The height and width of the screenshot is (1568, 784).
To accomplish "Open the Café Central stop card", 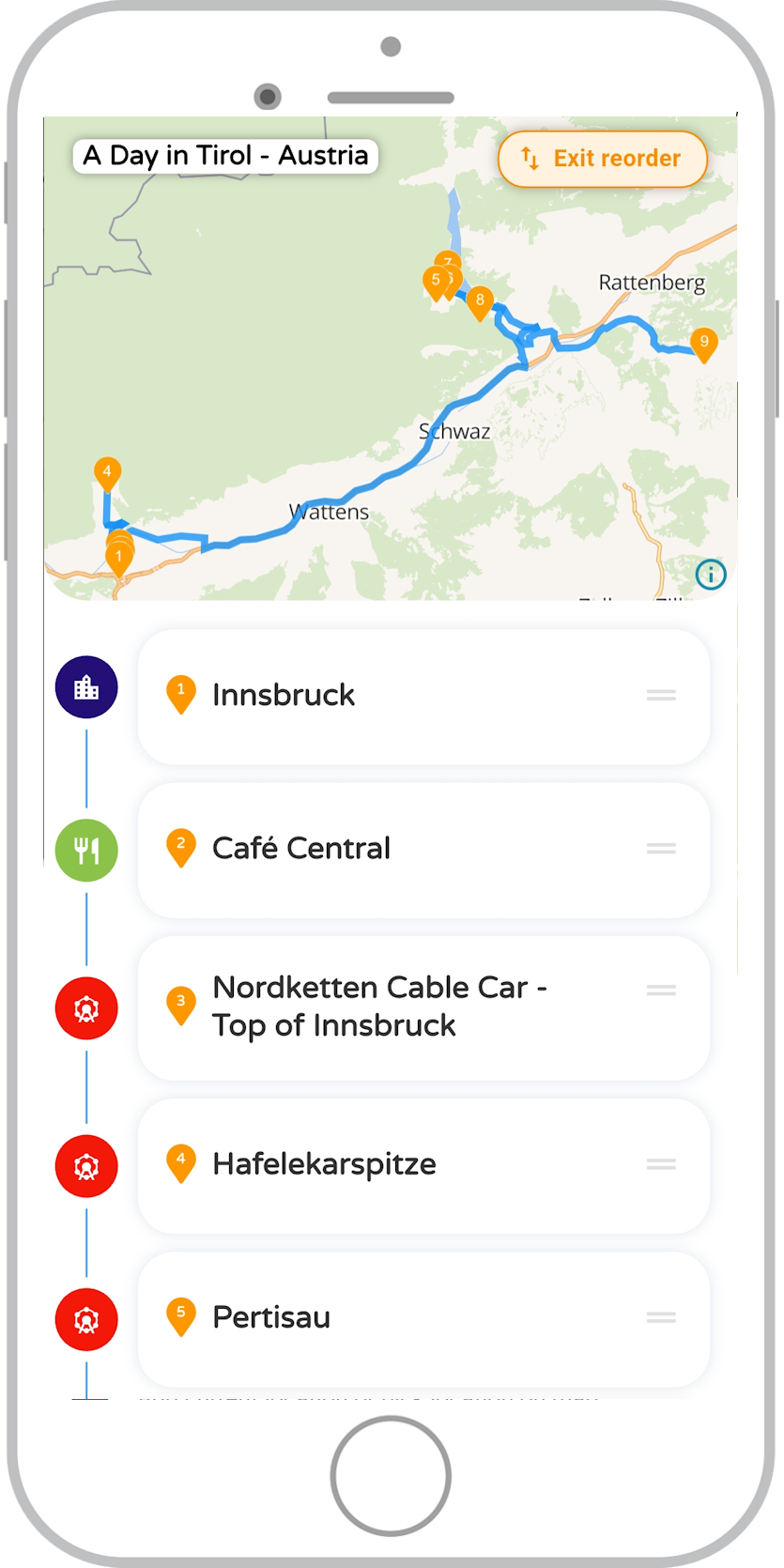I will click(423, 849).
